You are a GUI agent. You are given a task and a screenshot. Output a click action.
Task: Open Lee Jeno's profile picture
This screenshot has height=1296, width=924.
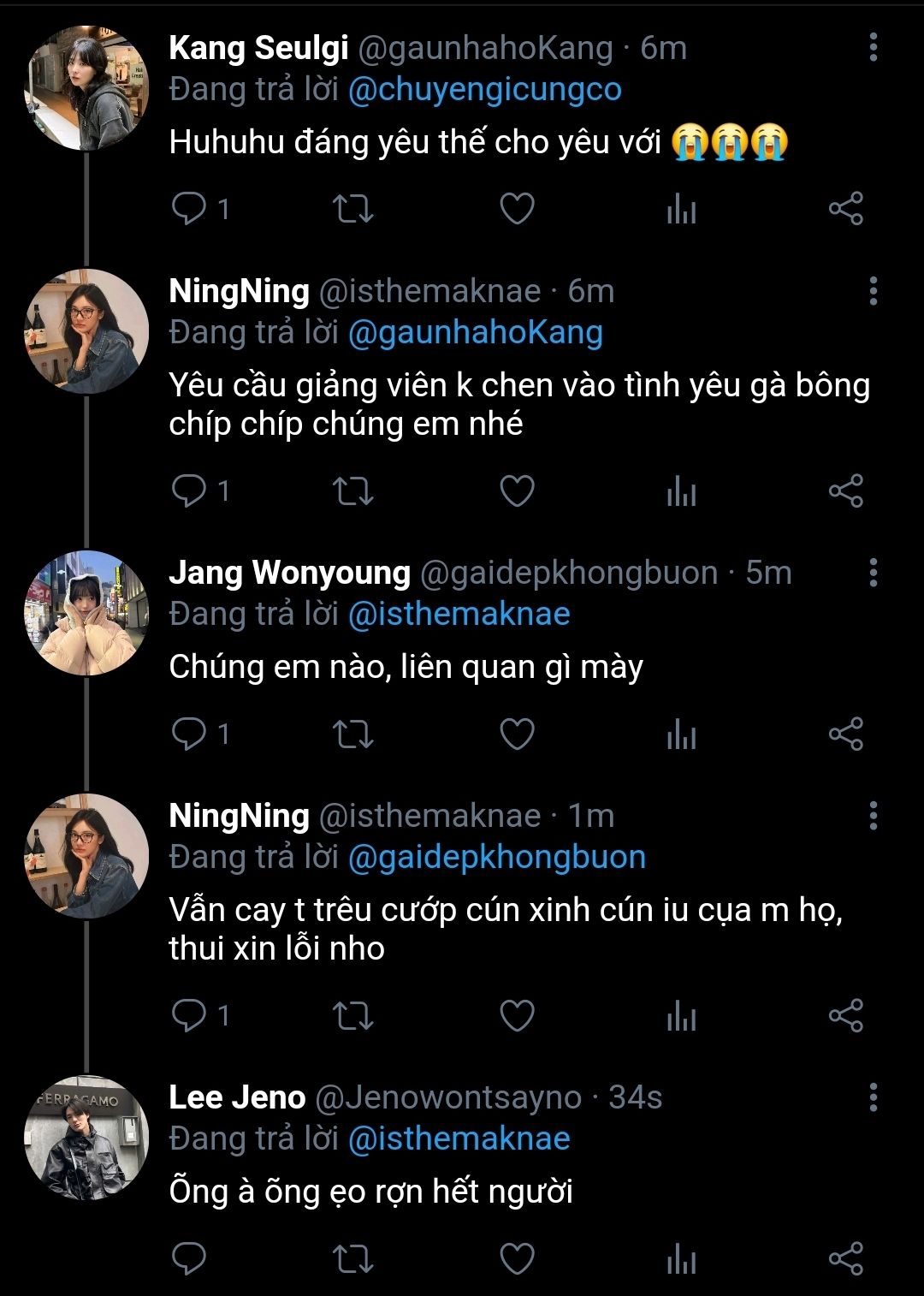[86, 1138]
